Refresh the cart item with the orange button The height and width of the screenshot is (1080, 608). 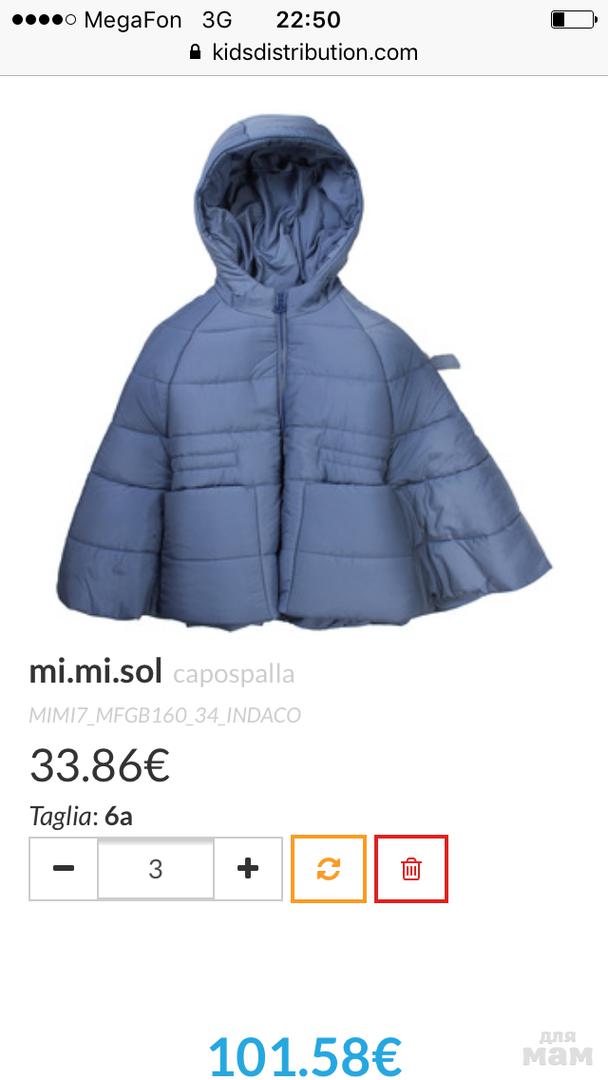point(328,869)
